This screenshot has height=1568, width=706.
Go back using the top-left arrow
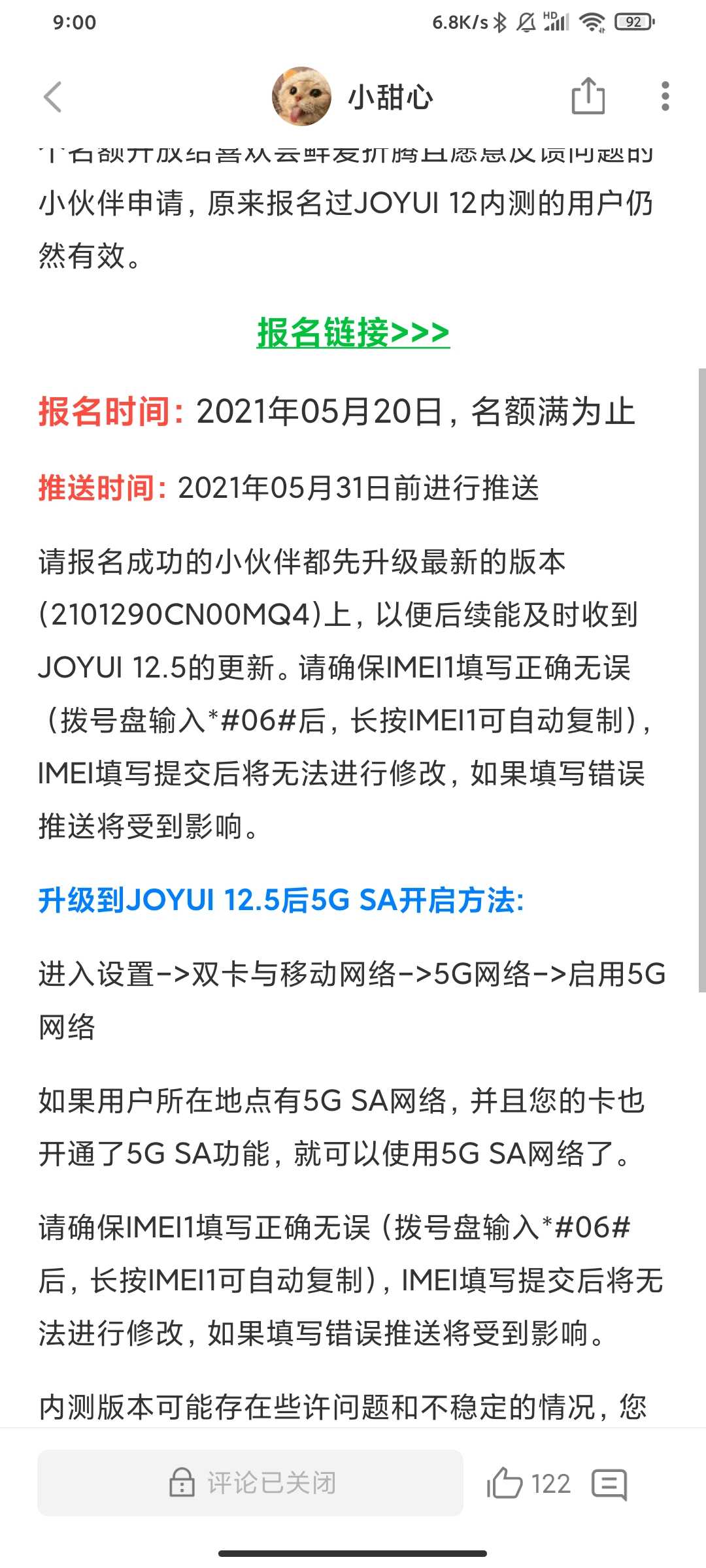tap(53, 97)
